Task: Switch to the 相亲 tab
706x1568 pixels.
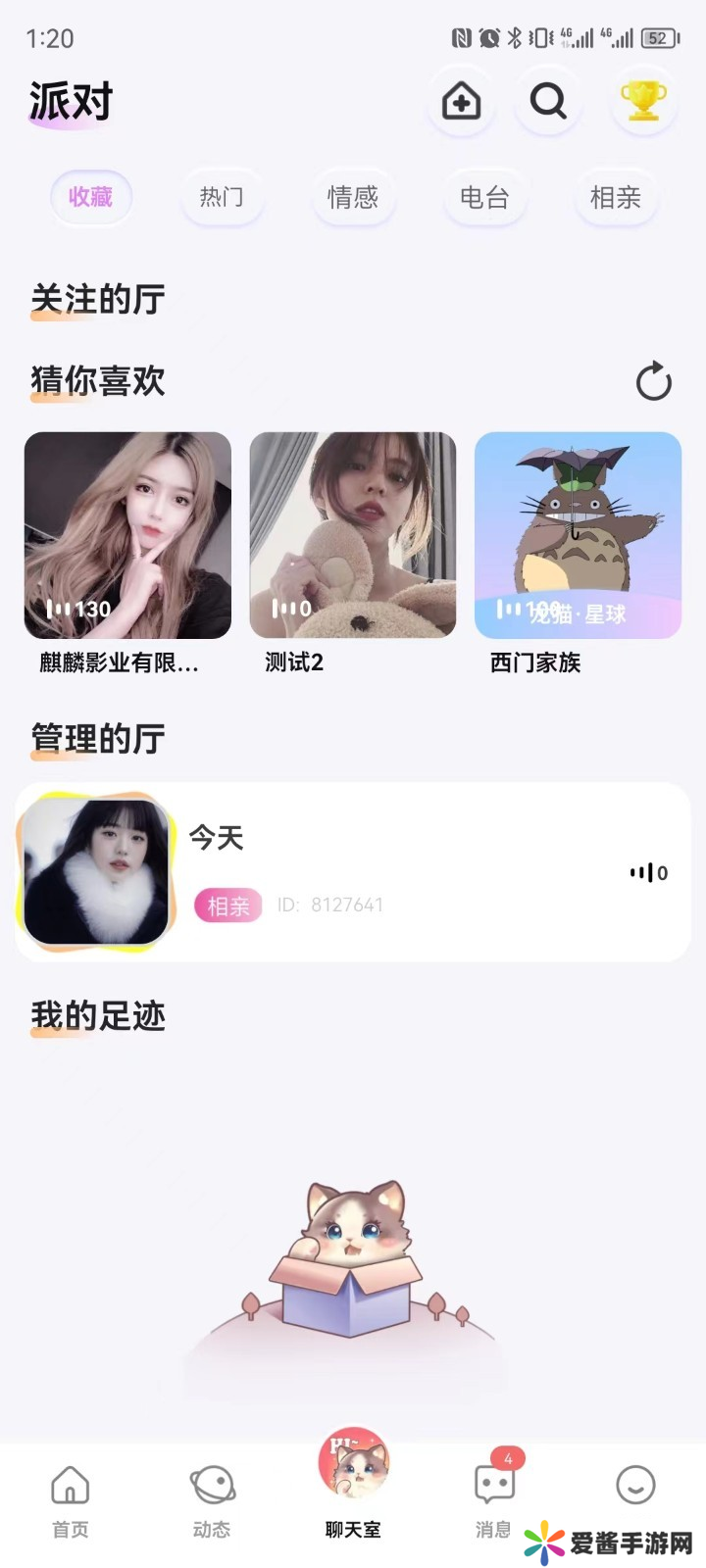Action: [x=615, y=197]
